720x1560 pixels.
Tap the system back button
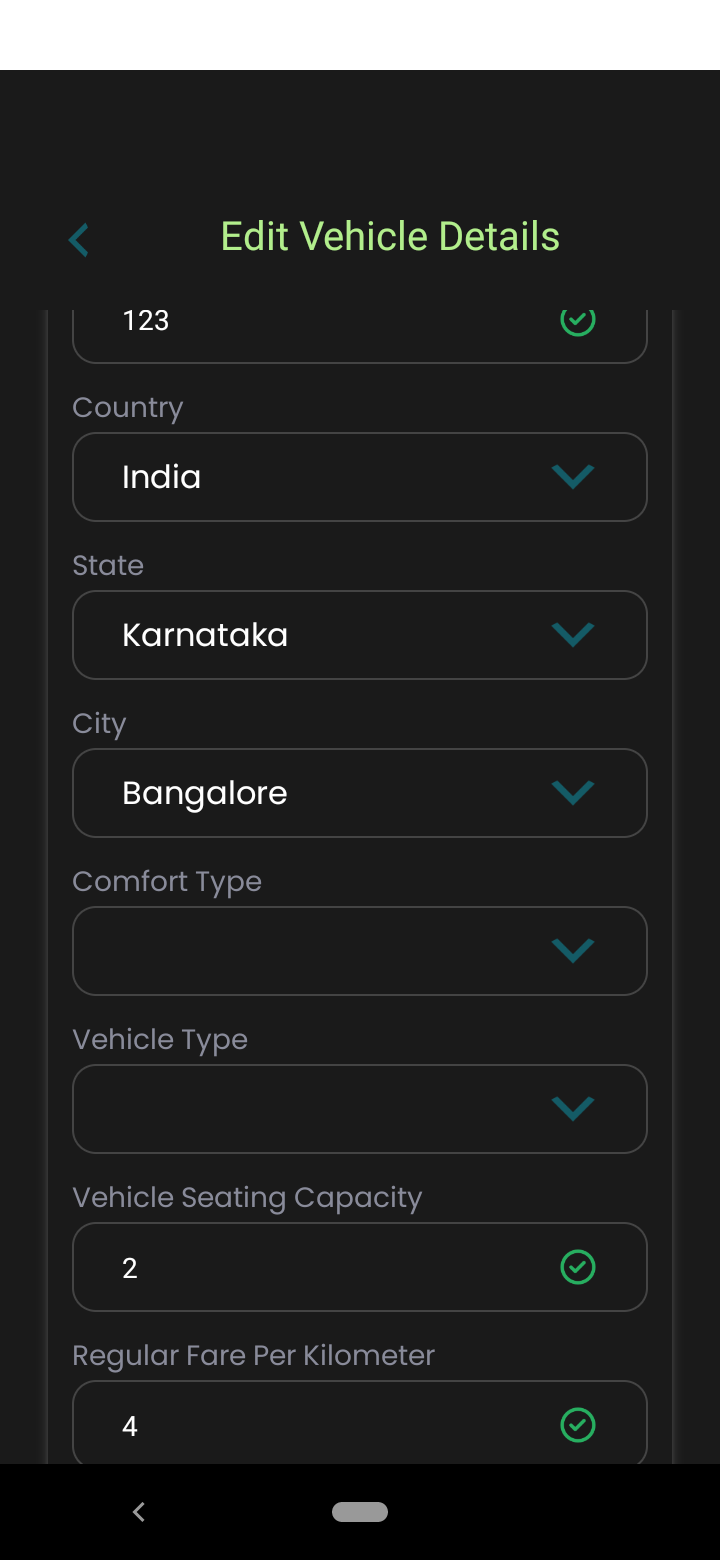[x=139, y=1512]
